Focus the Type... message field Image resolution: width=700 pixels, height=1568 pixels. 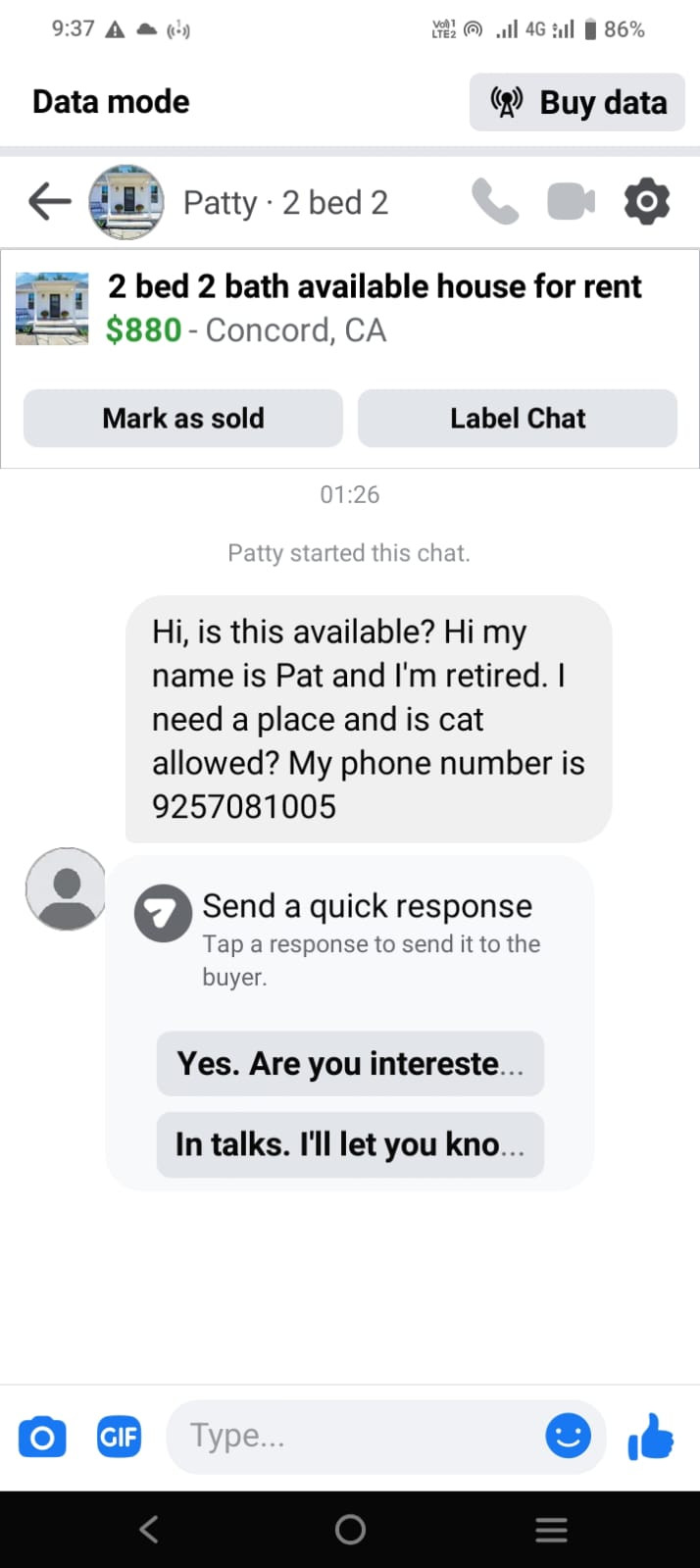[x=353, y=1437]
